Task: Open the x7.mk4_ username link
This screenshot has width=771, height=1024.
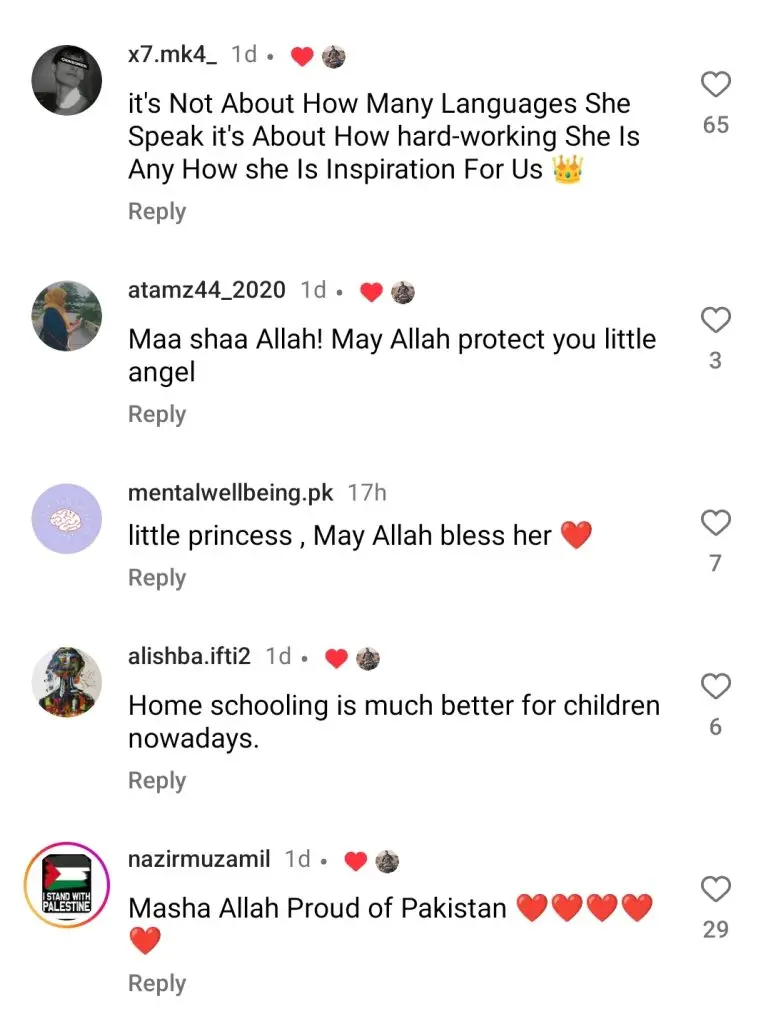Action: (x=172, y=54)
